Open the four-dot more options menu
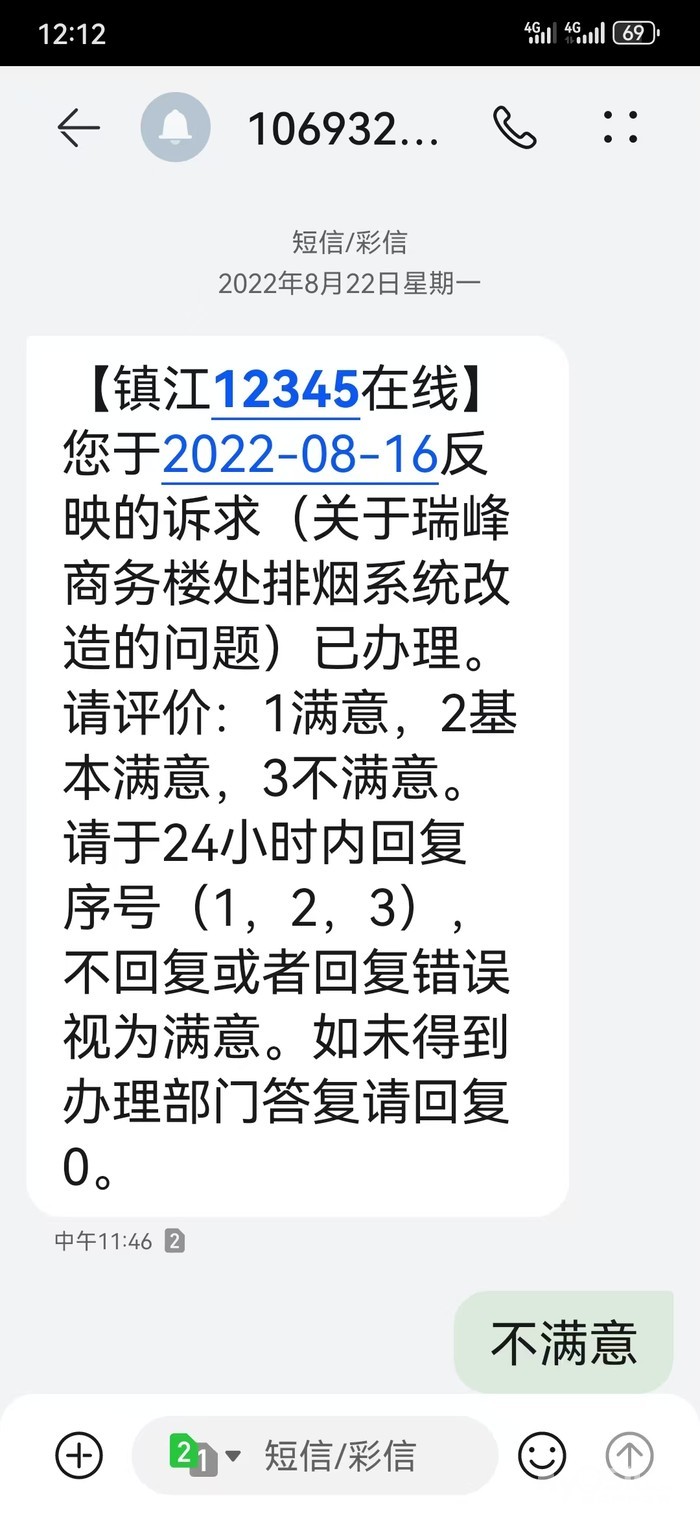This screenshot has width=700, height=1517. click(620, 127)
